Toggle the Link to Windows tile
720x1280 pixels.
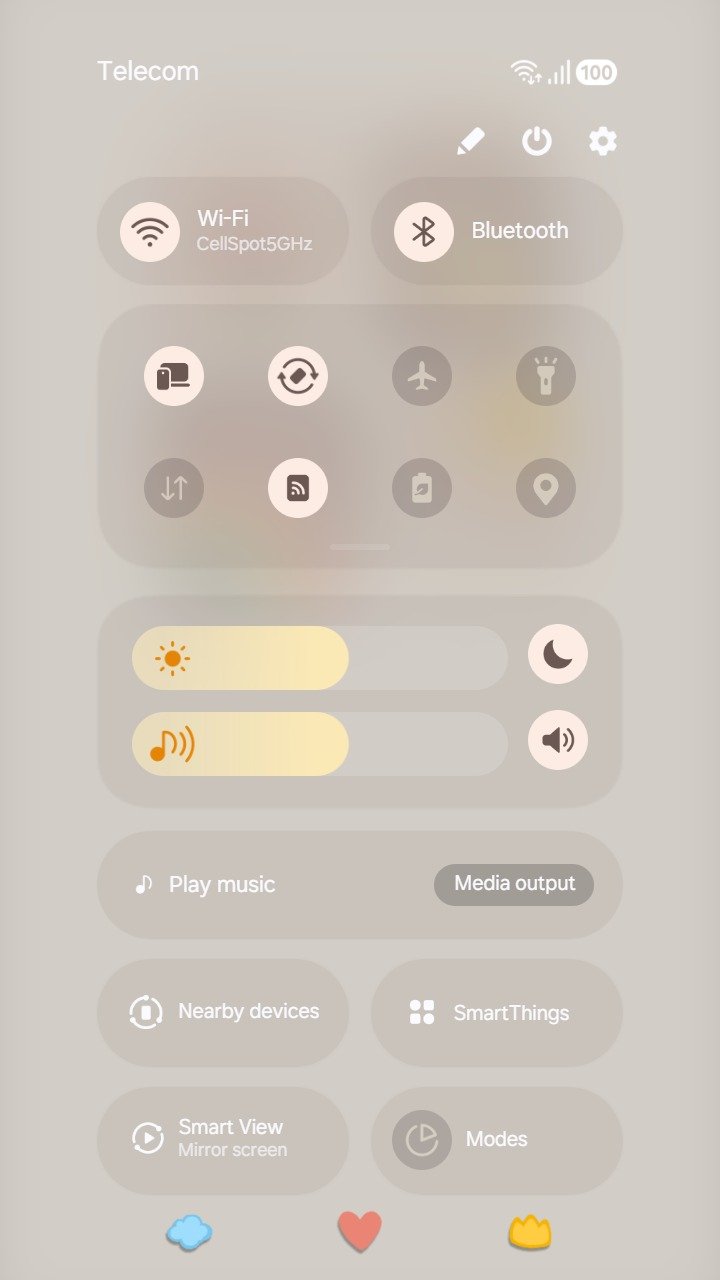tap(174, 377)
